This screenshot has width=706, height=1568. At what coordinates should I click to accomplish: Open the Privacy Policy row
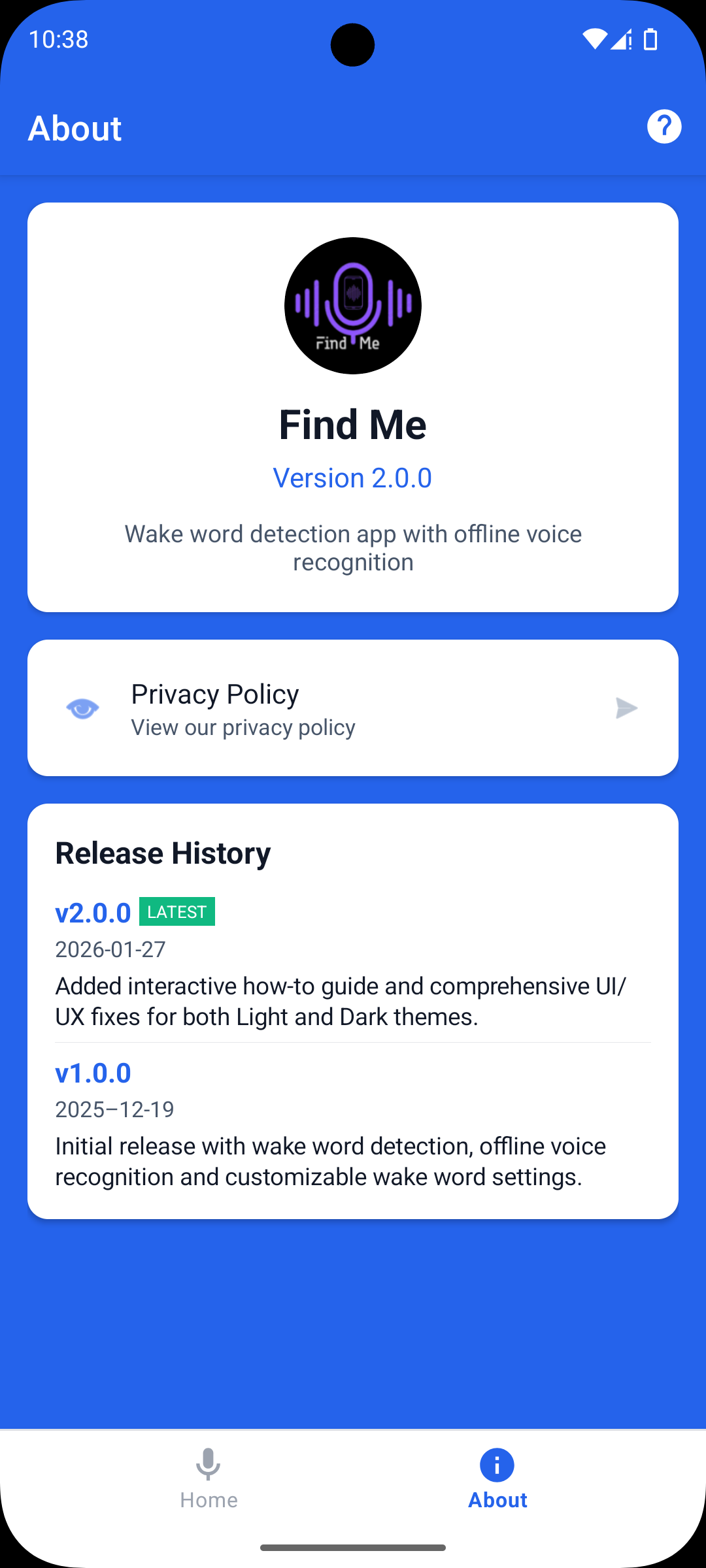(x=352, y=708)
